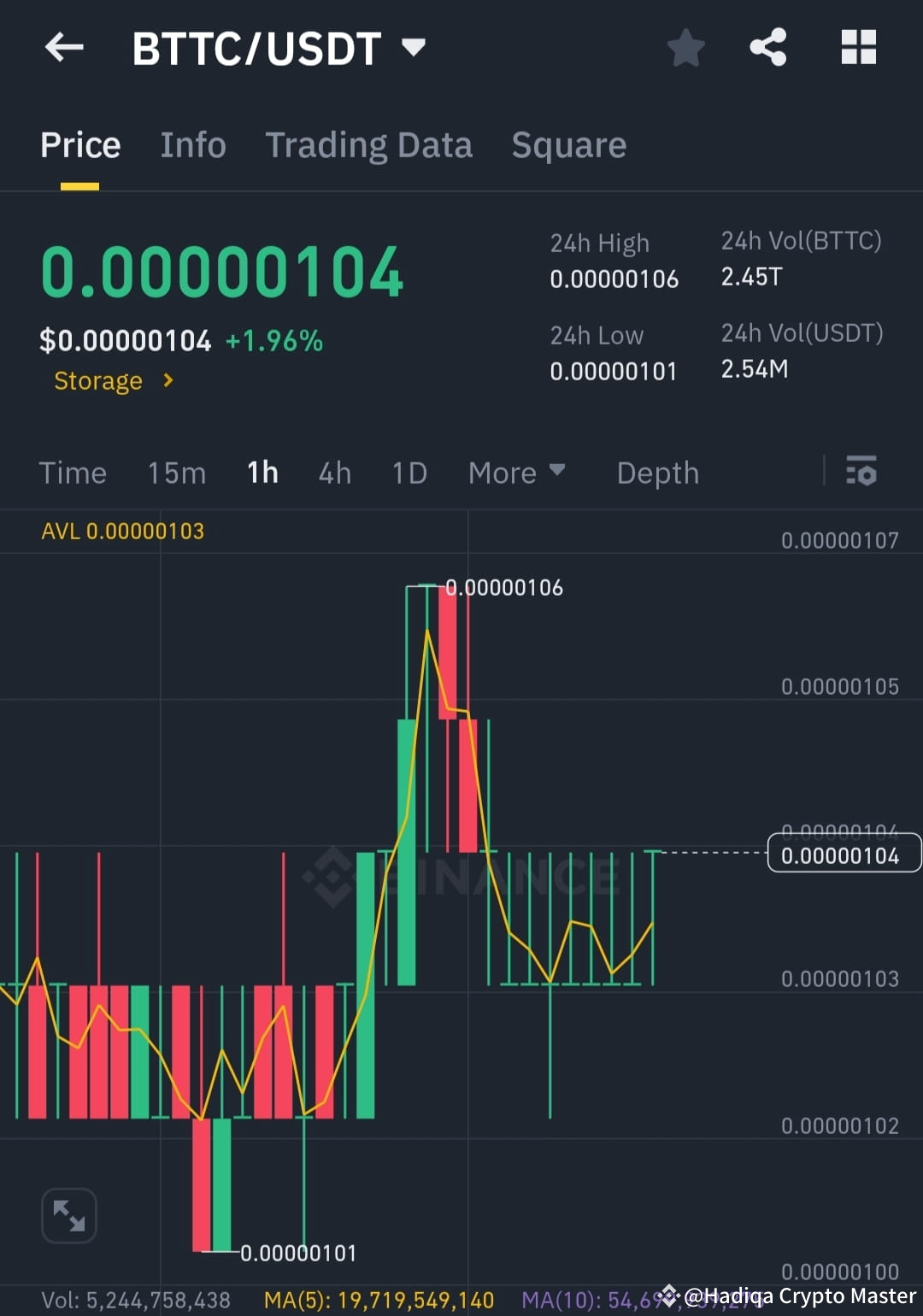923x1316 pixels.
Task: Click the back arrow to exit chart
Action: click(64, 47)
